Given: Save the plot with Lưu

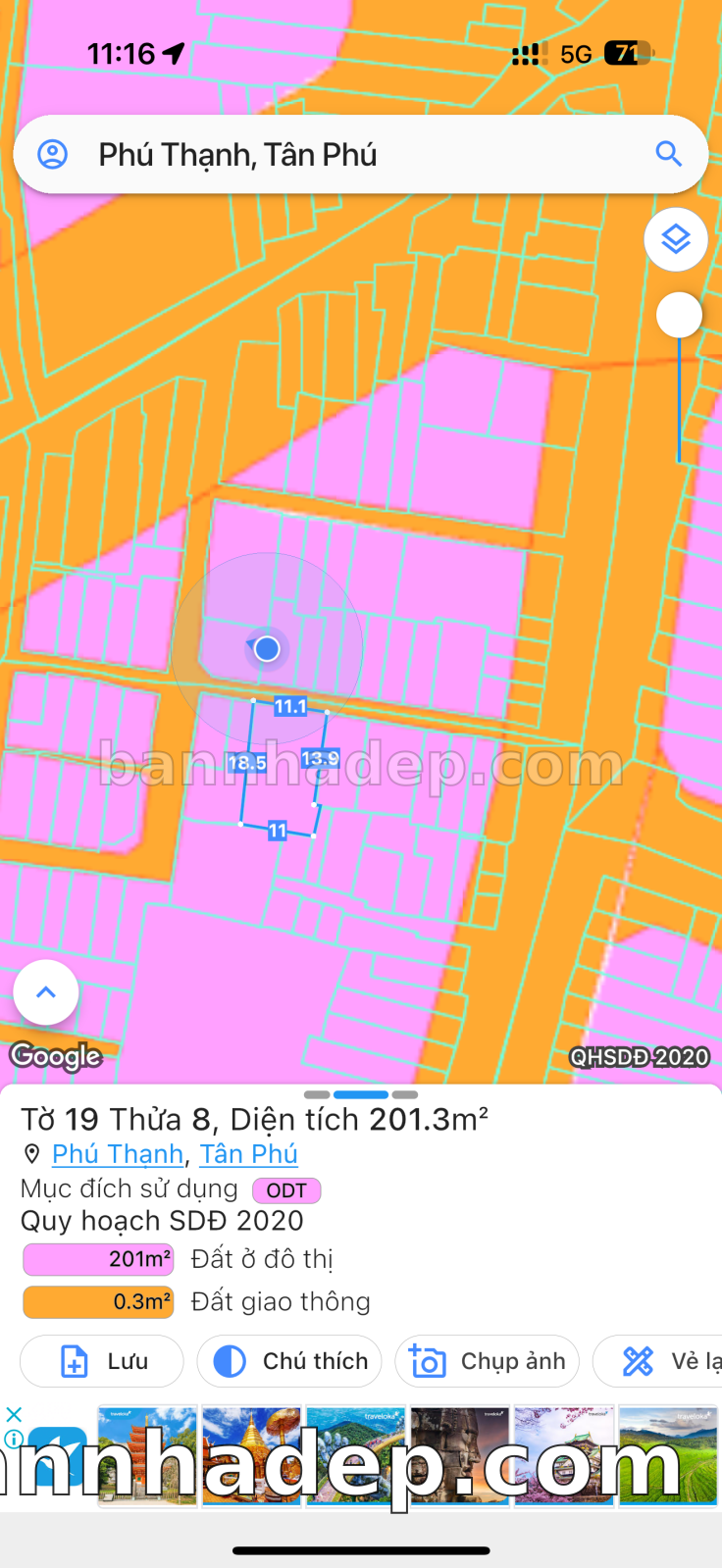Looking at the screenshot, I should pos(102,1361).
